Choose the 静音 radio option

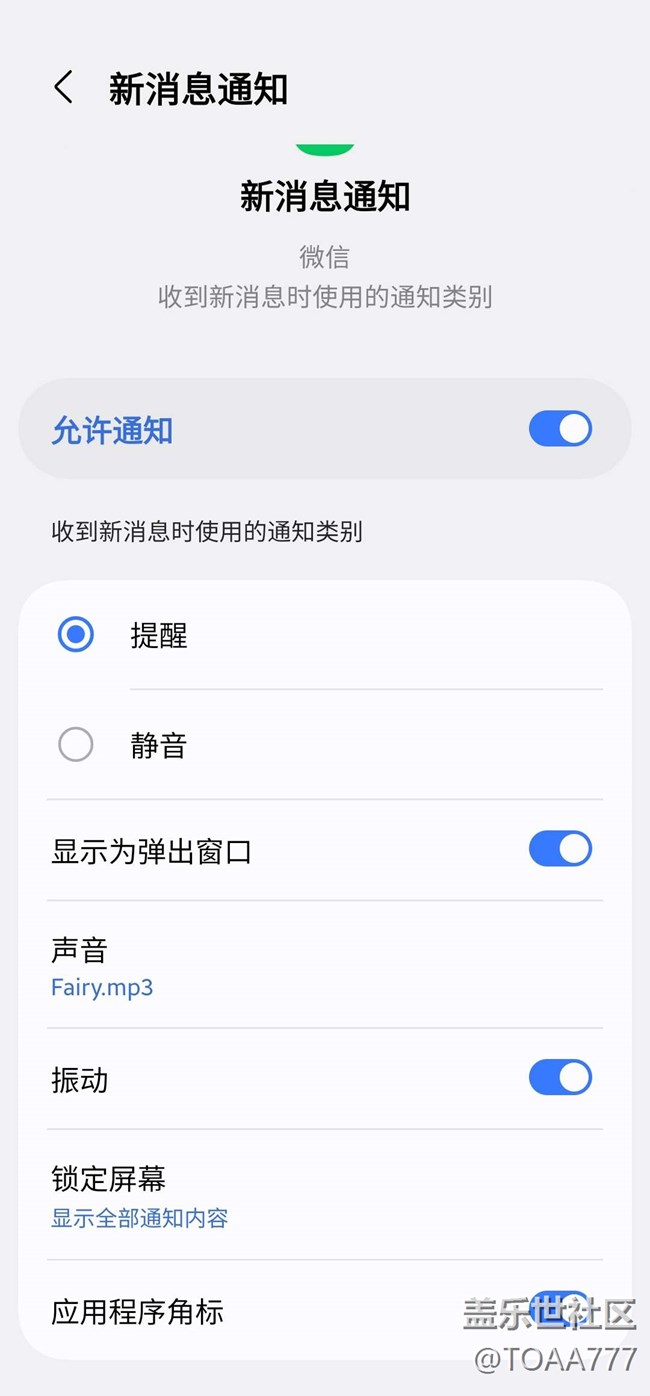tap(76, 745)
